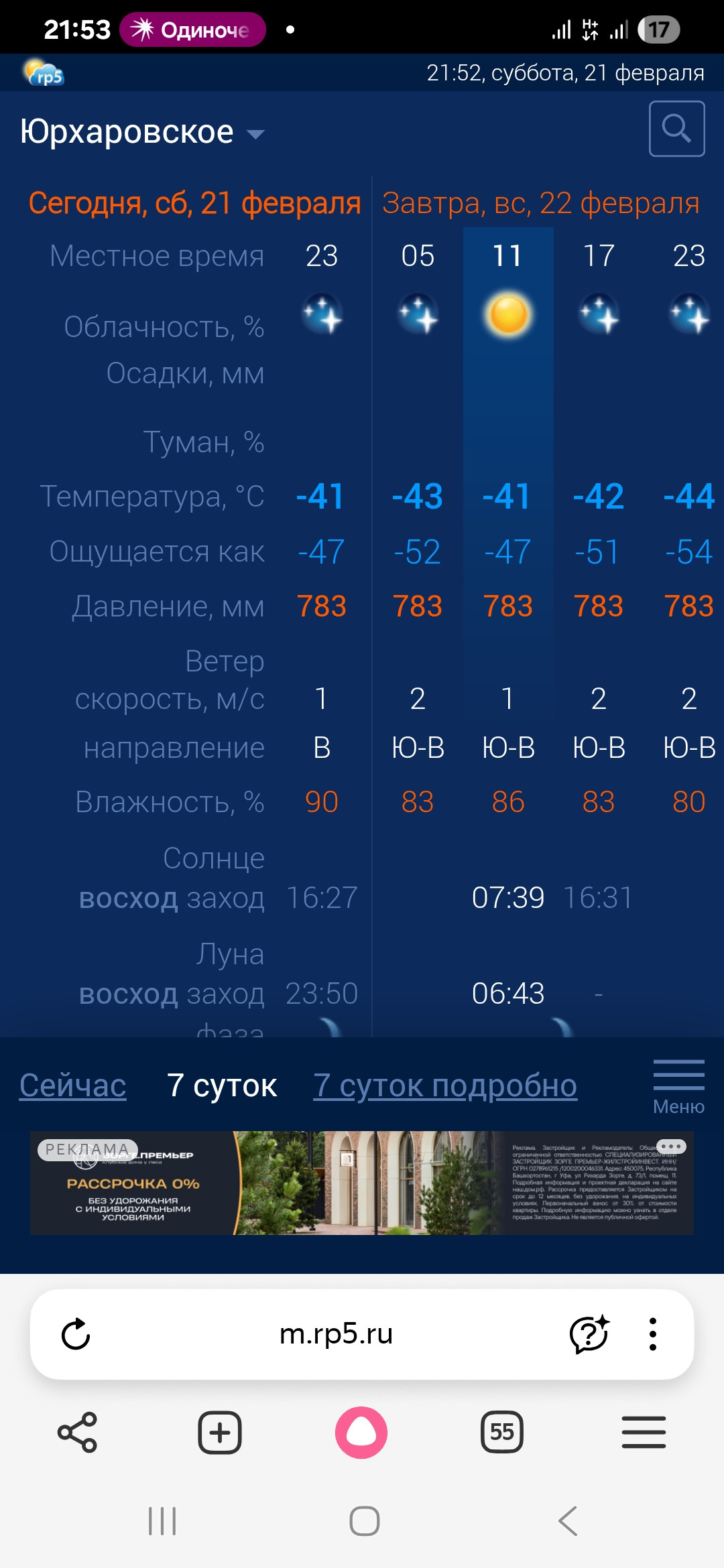Tap the m.rp5.ru address bar
Screen dimensions: 724x1568
[x=336, y=1334]
